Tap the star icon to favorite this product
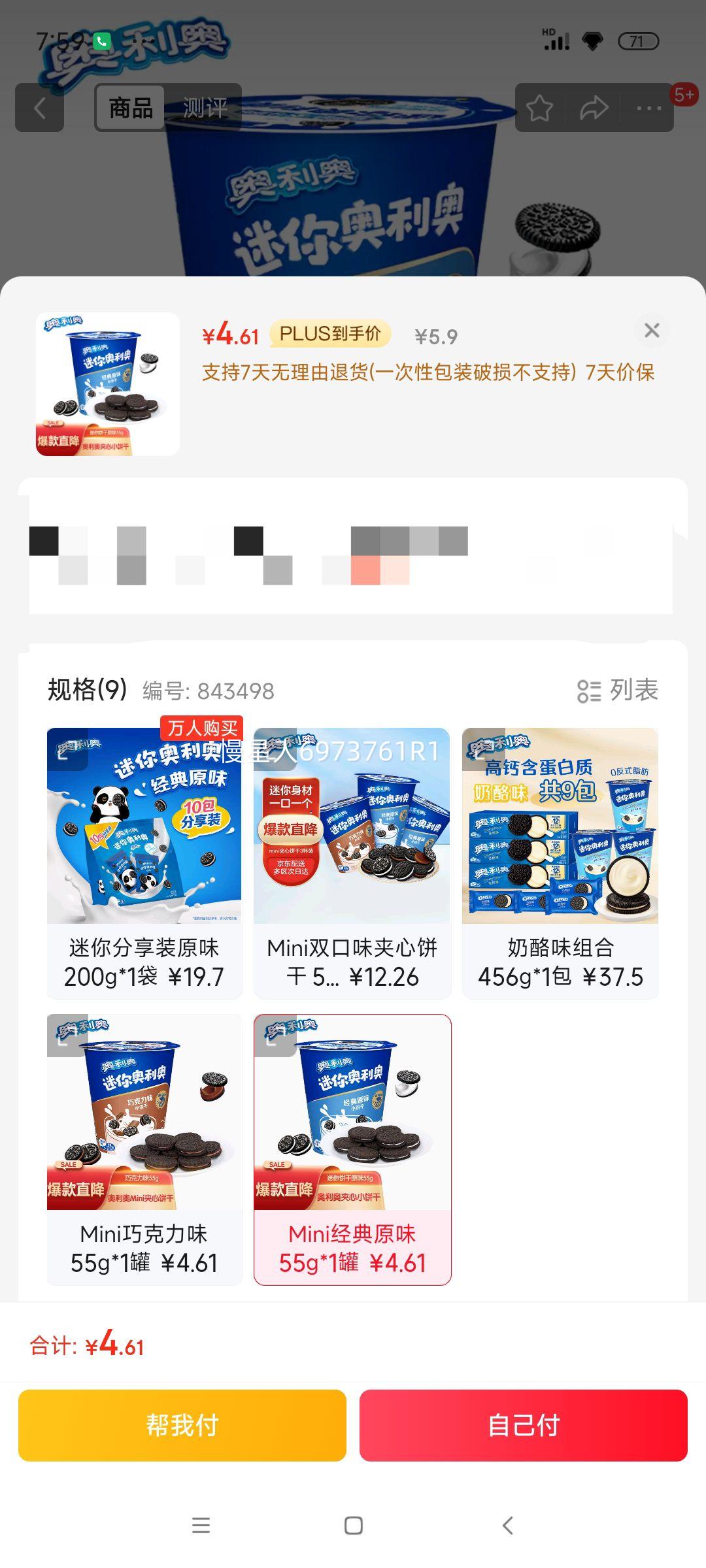The width and height of the screenshot is (706, 1568). 539,108
